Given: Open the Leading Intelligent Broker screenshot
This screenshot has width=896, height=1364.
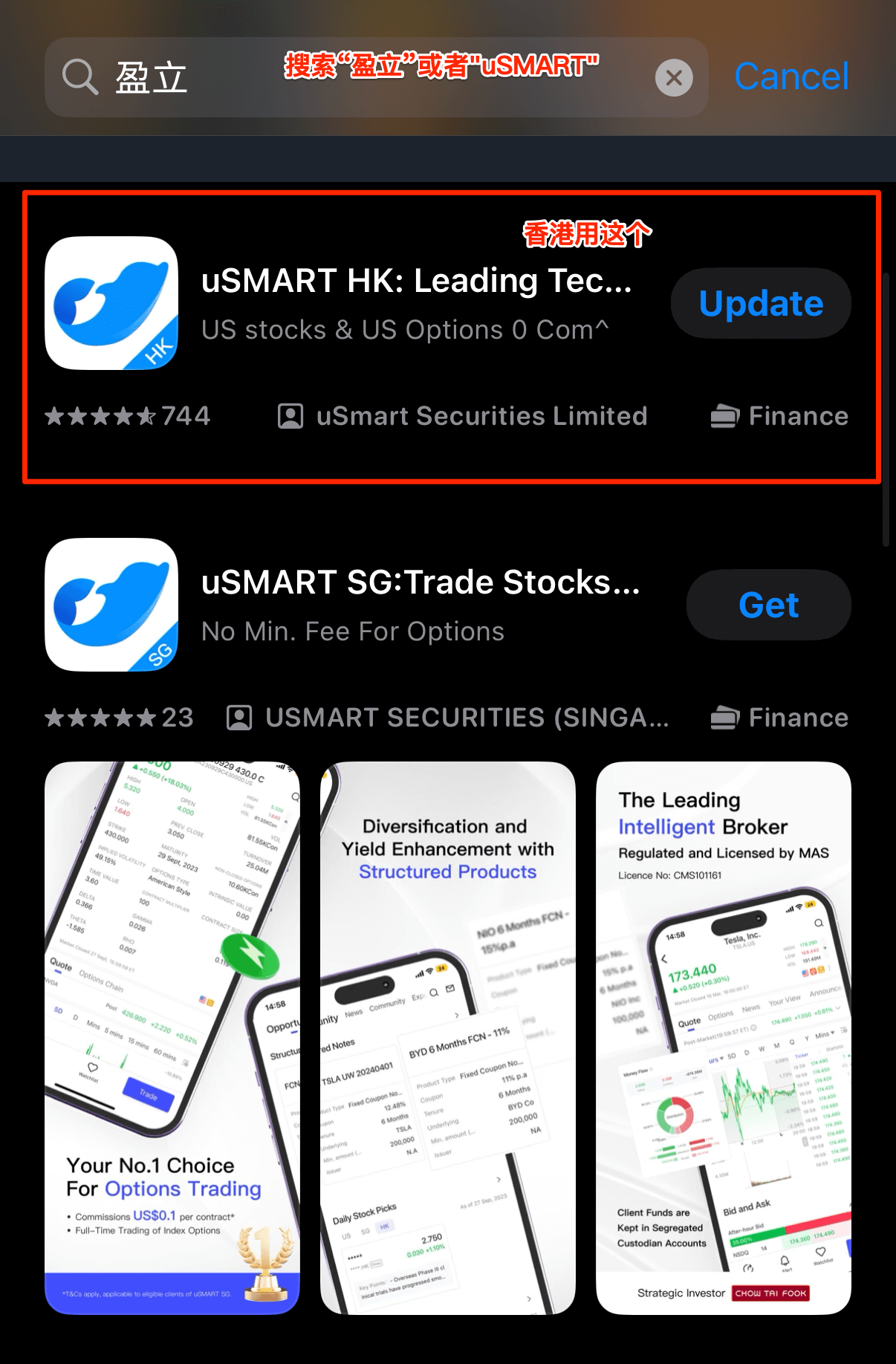Looking at the screenshot, I should (724, 1037).
